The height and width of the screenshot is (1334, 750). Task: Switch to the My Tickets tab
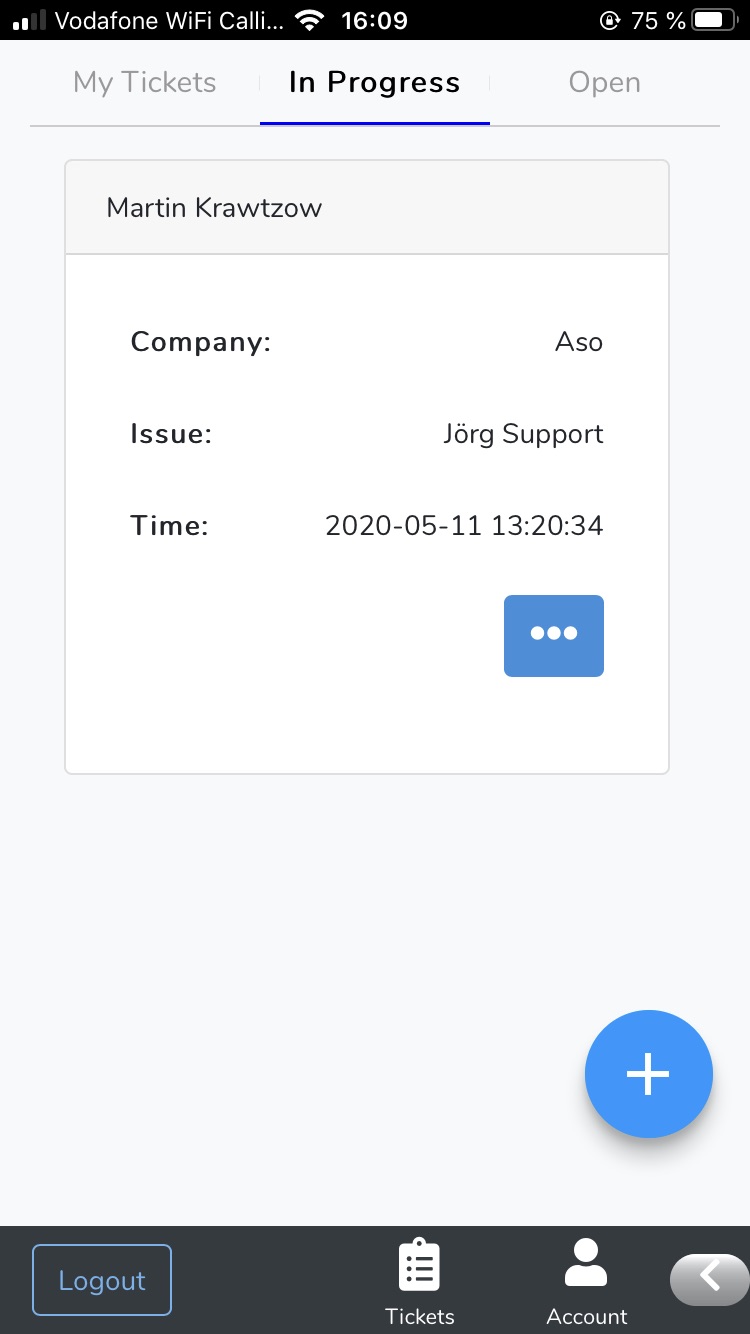tap(145, 83)
